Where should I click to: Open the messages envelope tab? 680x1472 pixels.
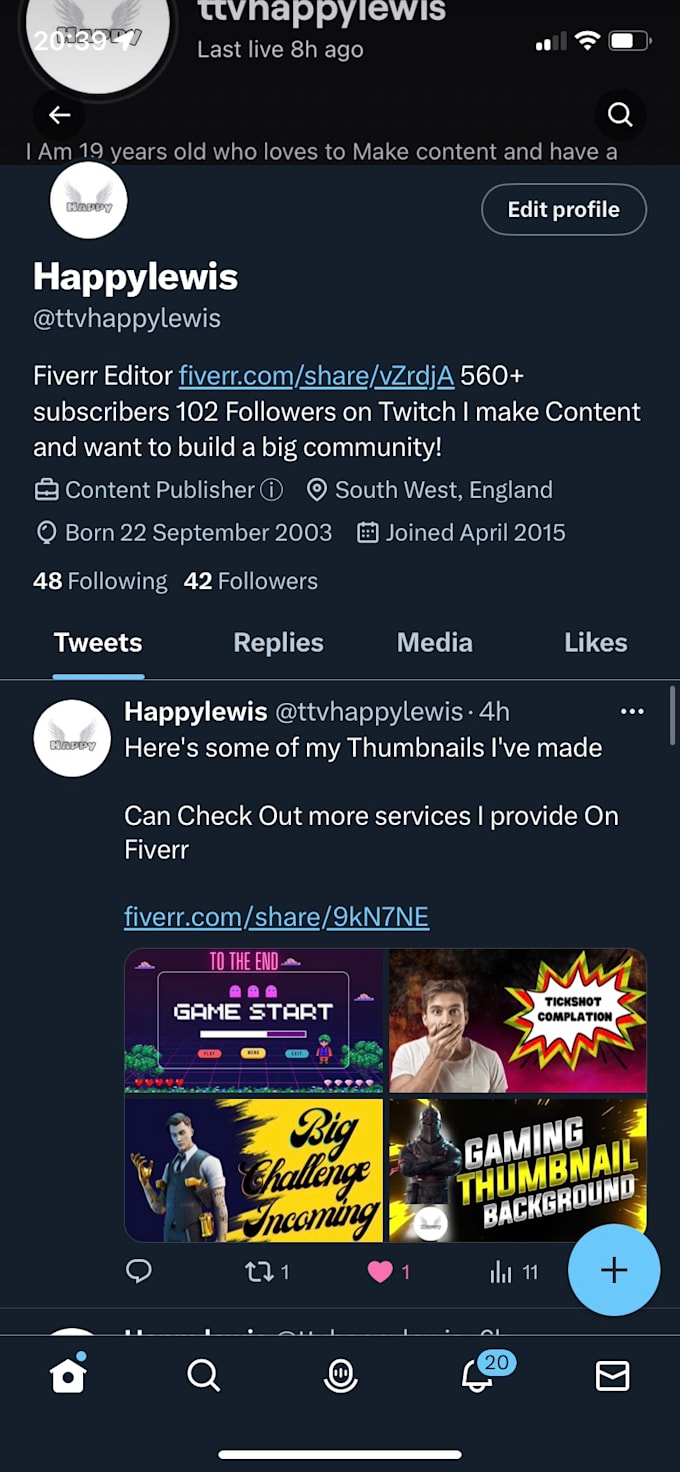(612, 1377)
